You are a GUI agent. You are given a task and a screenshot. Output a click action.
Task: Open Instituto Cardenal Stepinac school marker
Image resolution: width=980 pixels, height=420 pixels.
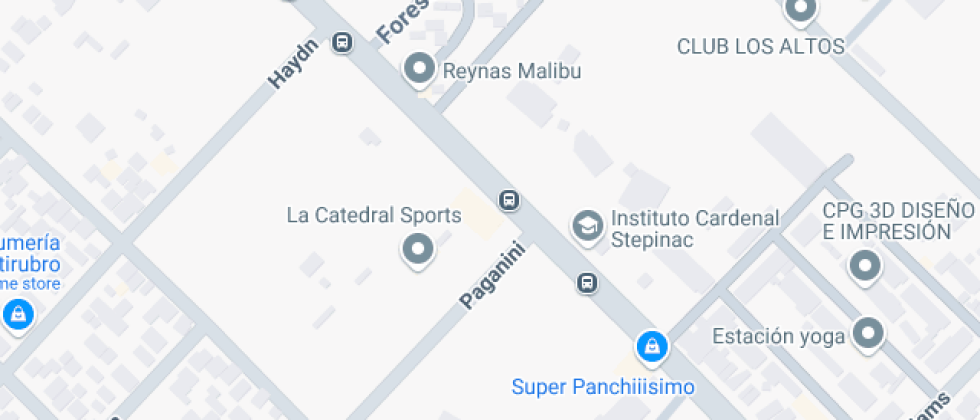(587, 226)
